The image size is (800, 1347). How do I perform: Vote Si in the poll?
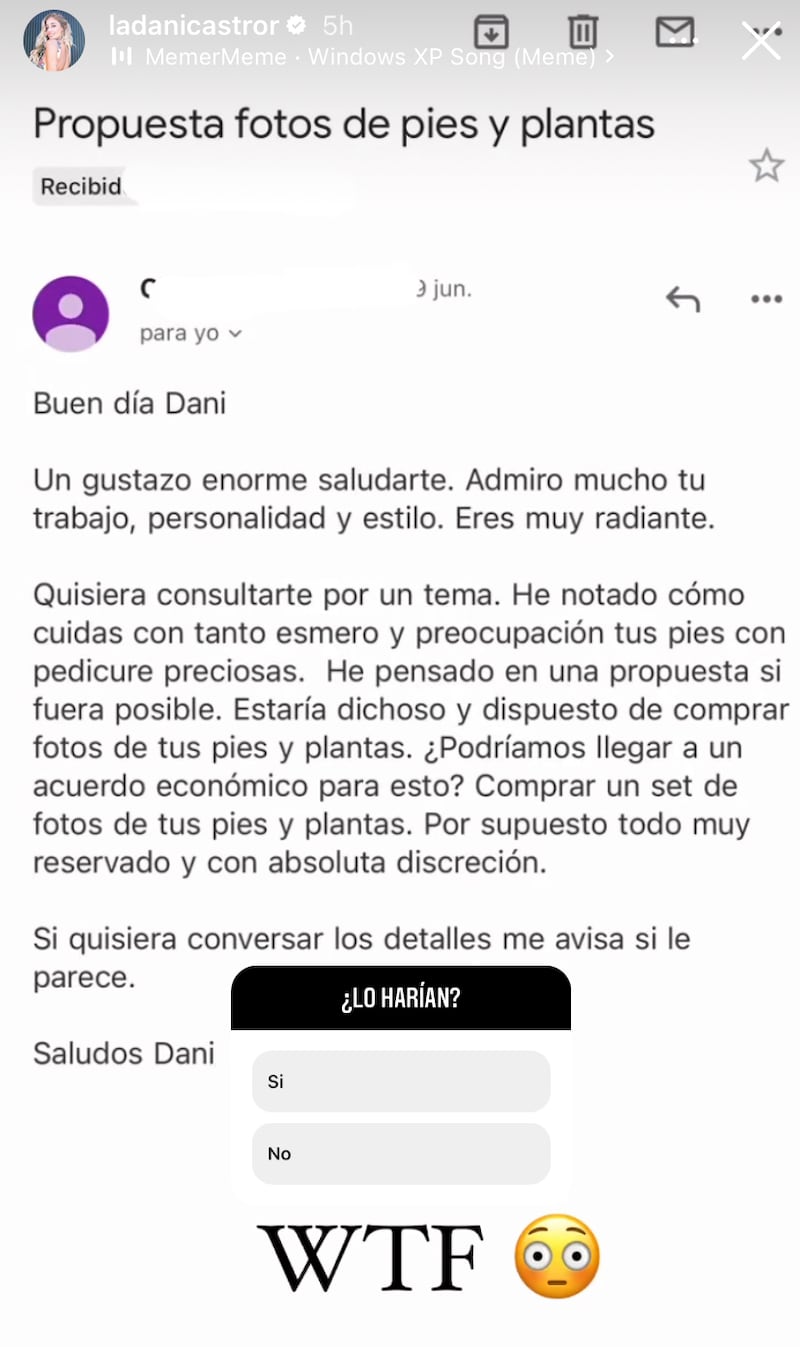pos(401,1081)
